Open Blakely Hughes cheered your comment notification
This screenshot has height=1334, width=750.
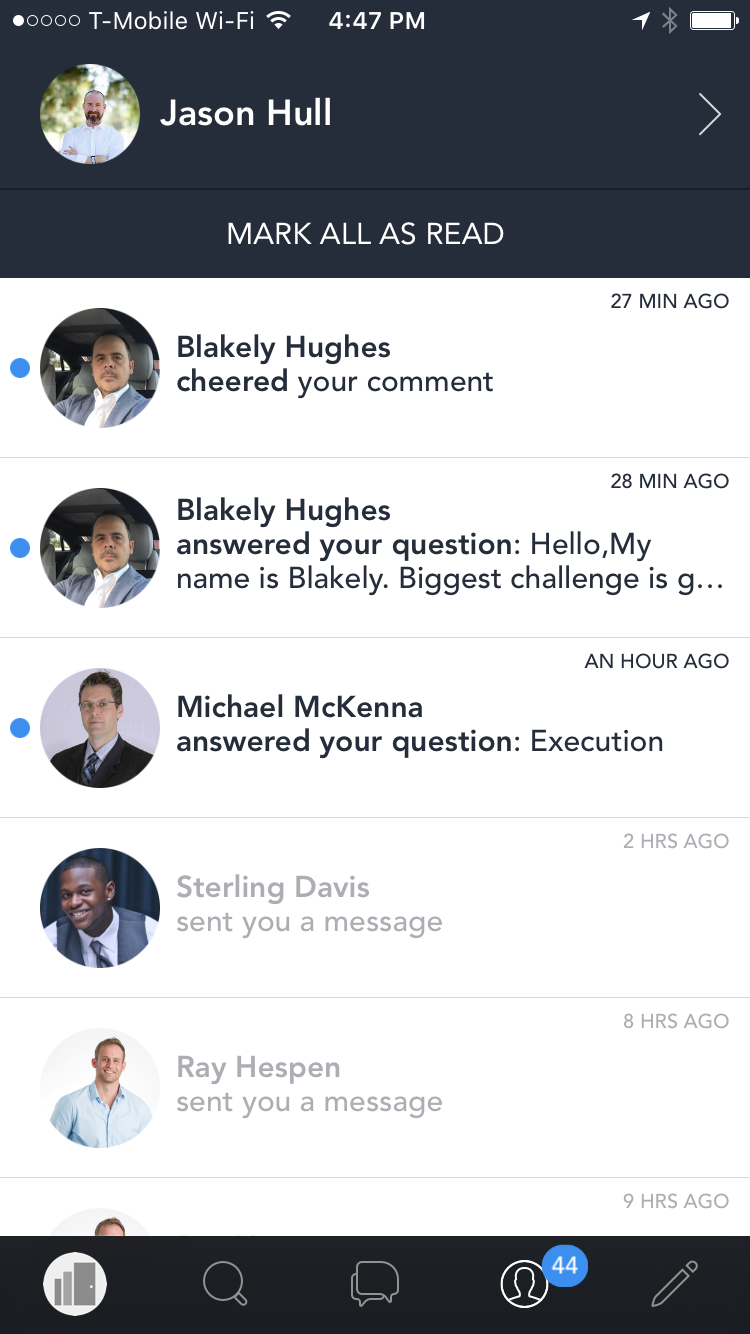click(x=375, y=368)
